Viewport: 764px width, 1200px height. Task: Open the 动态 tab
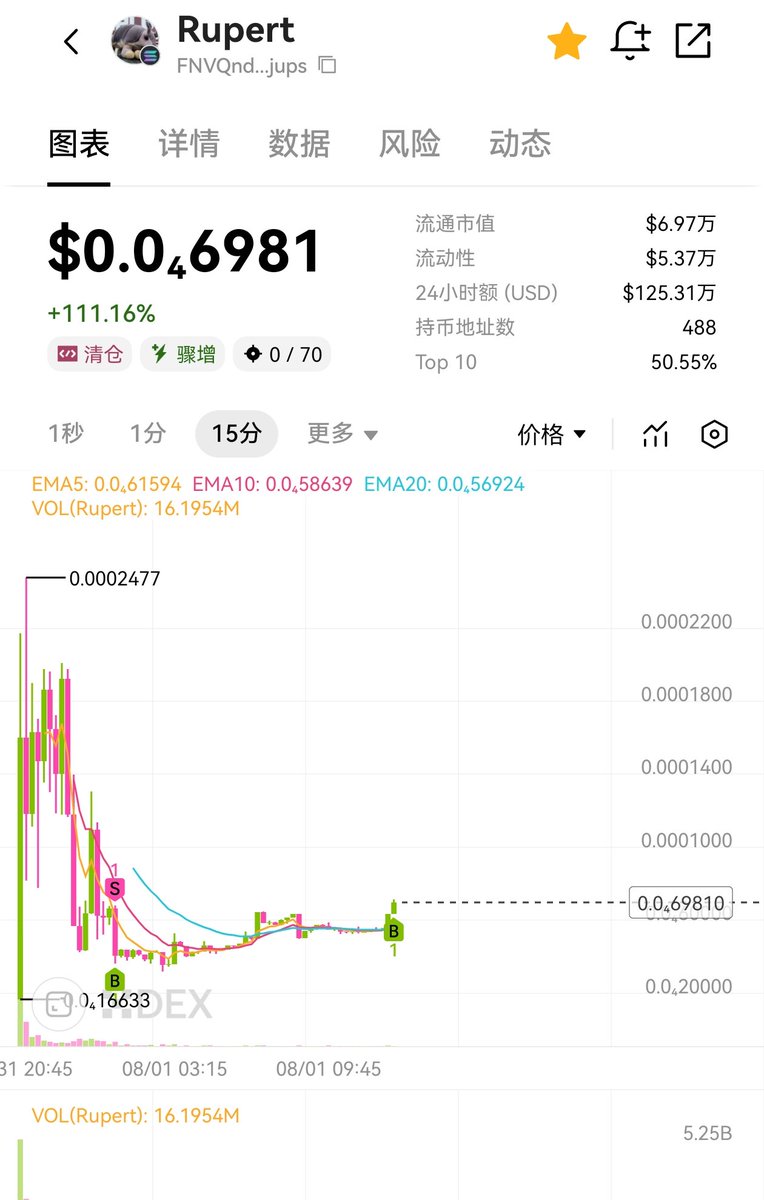click(x=520, y=143)
